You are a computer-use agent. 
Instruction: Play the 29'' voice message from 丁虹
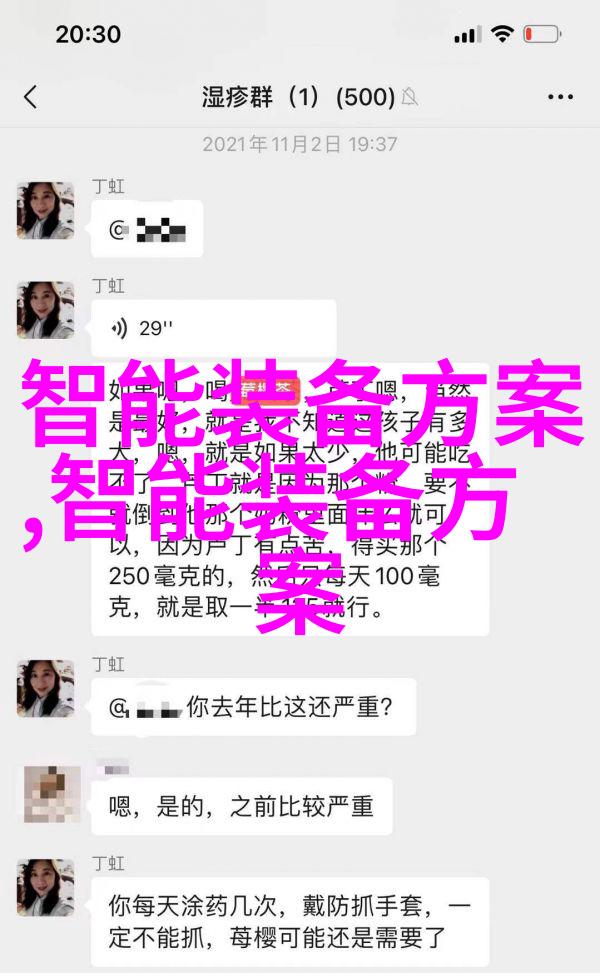(x=213, y=328)
